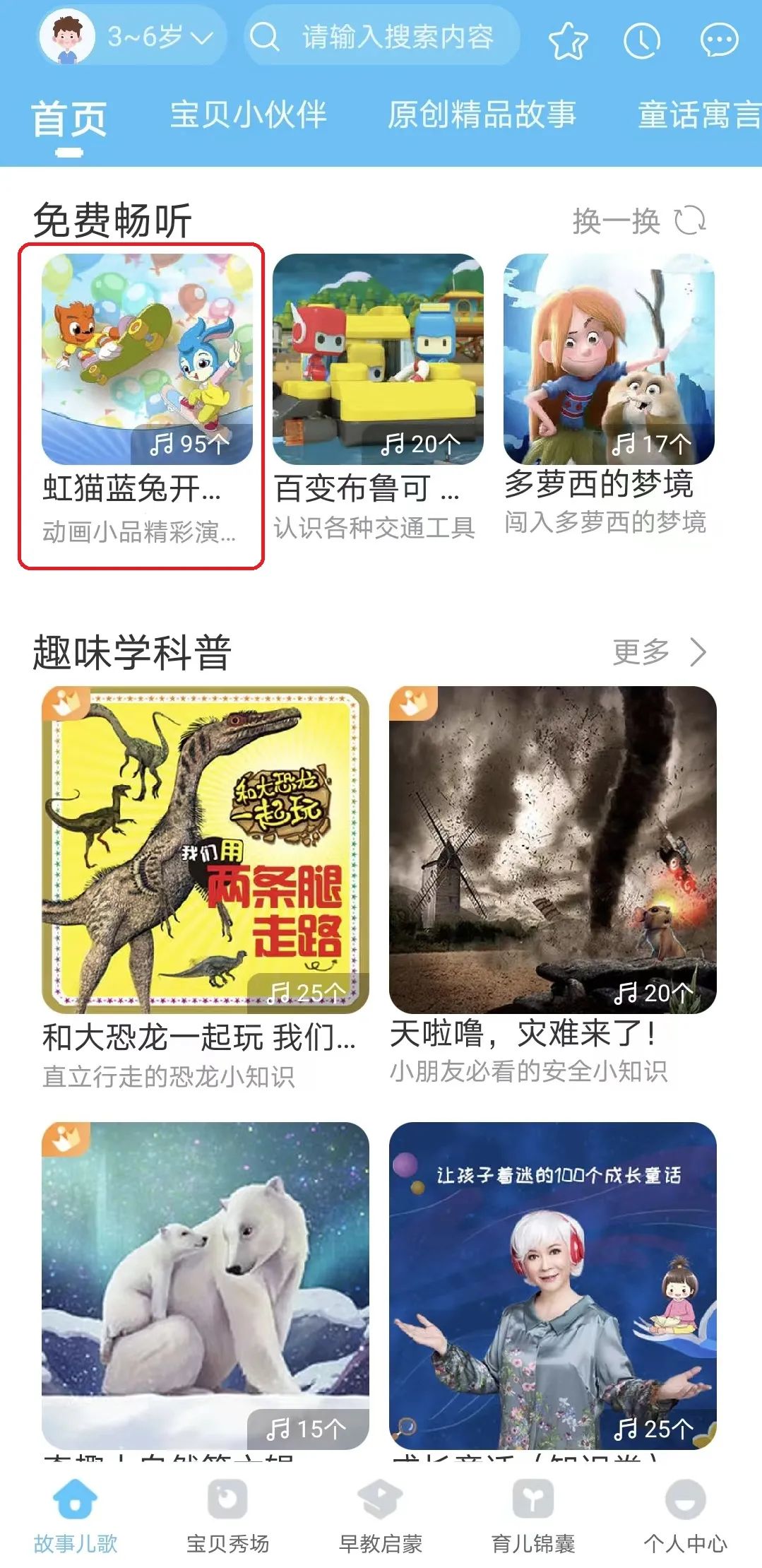762x1568 pixels.
Task: Open favorites via the star icon
Action: coord(568,41)
